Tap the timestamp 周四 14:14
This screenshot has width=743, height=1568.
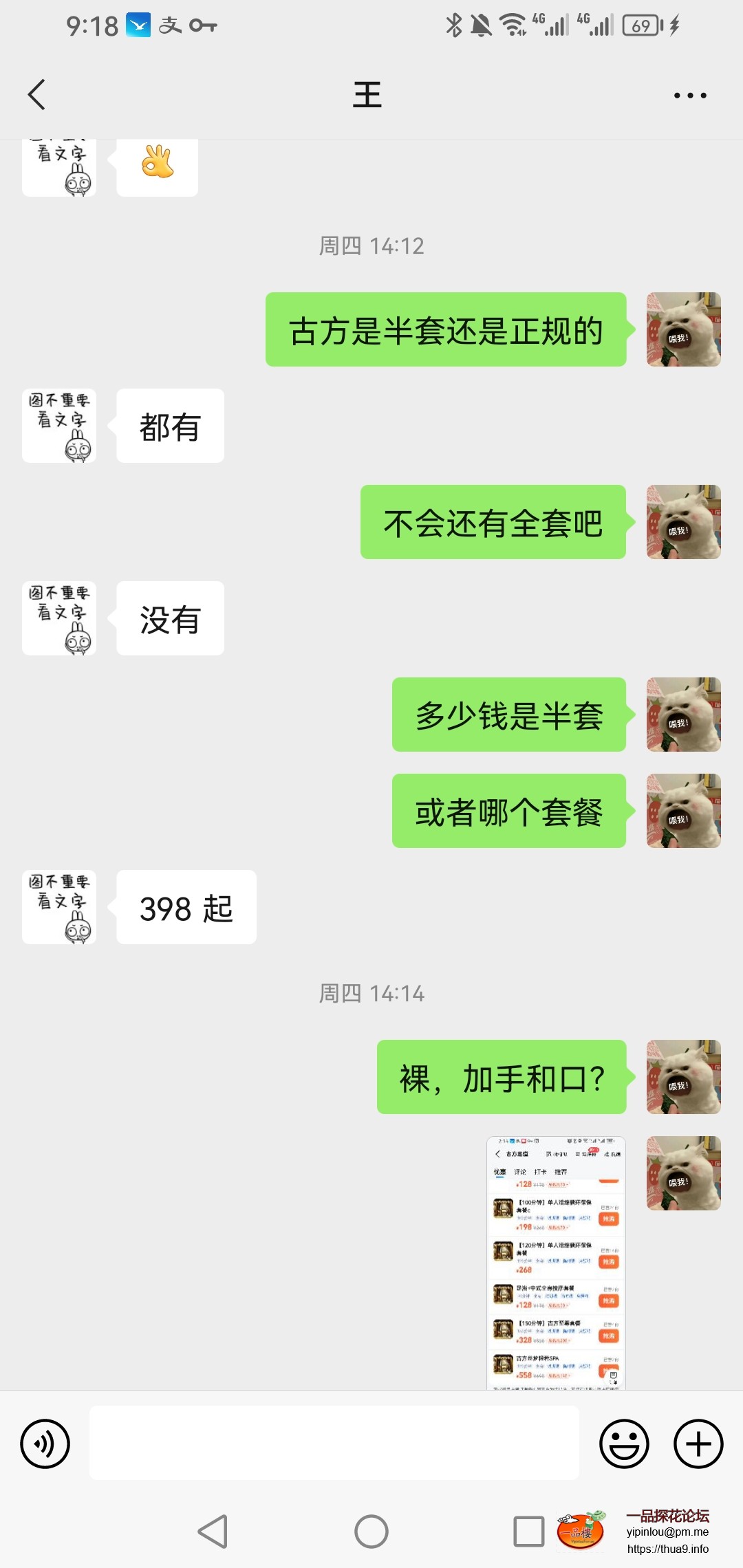(x=370, y=992)
